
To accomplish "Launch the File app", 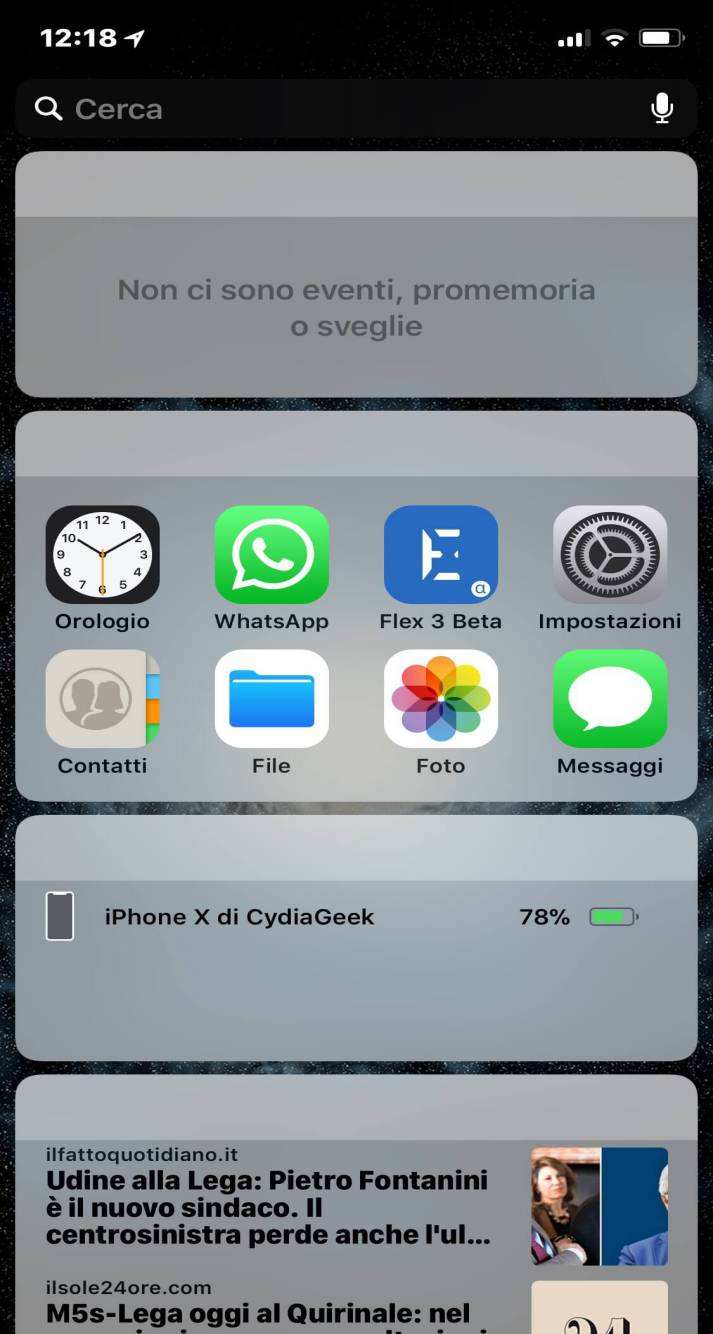I will pyautogui.click(x=271, y=699).
